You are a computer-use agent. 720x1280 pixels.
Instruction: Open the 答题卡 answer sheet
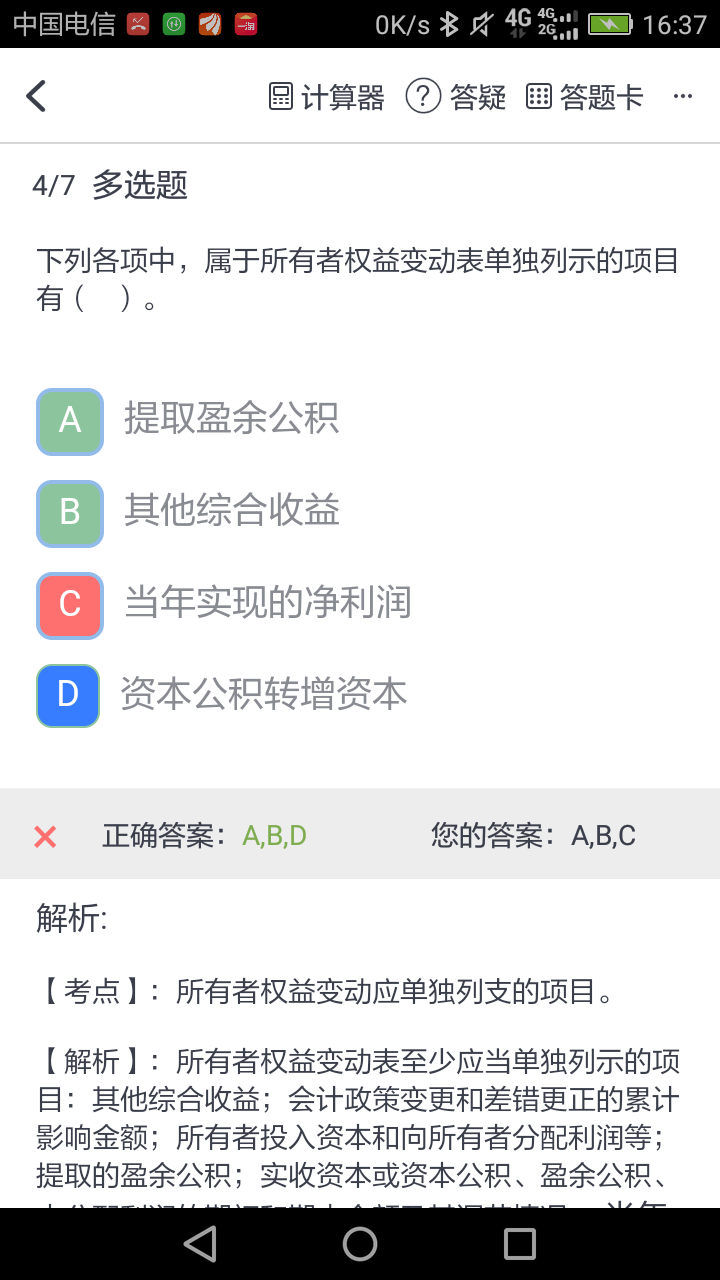(584, 97)
